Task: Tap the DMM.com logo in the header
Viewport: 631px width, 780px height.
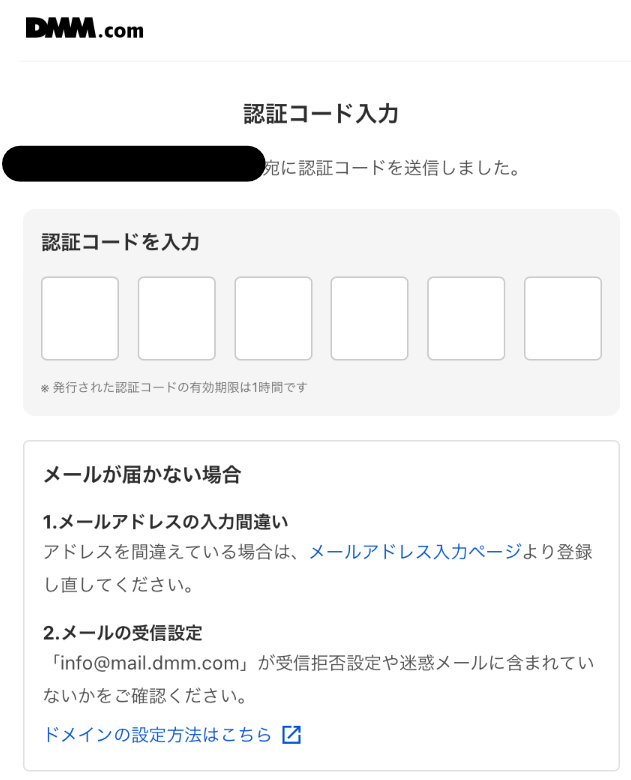Action: [84, 29]
